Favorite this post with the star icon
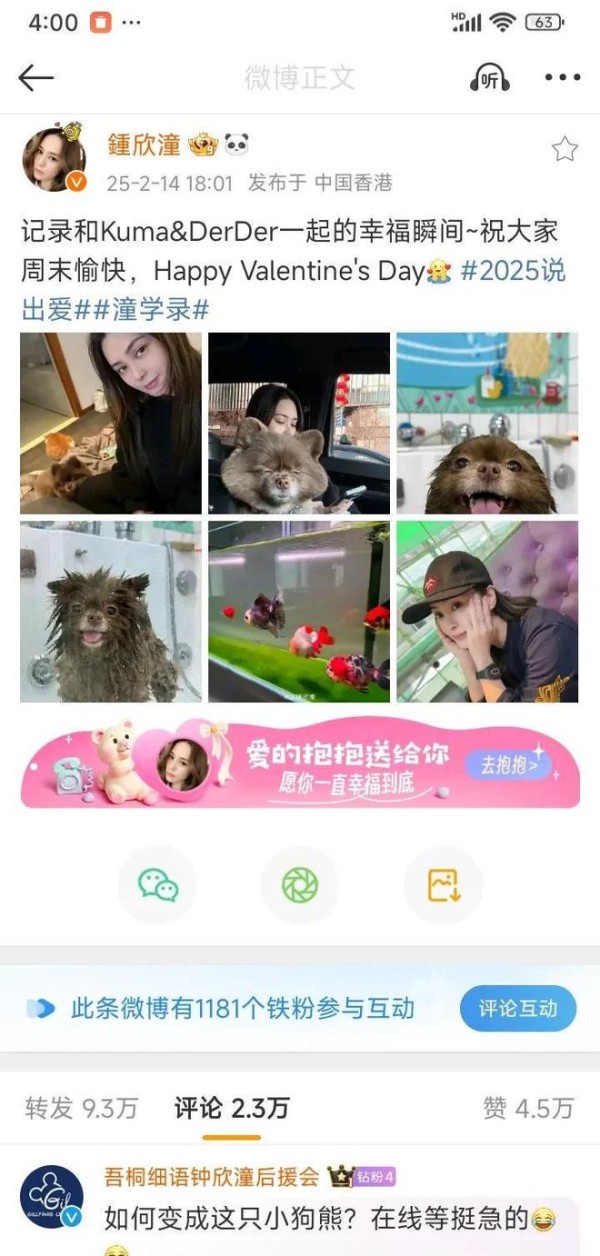 click(564, 150)
